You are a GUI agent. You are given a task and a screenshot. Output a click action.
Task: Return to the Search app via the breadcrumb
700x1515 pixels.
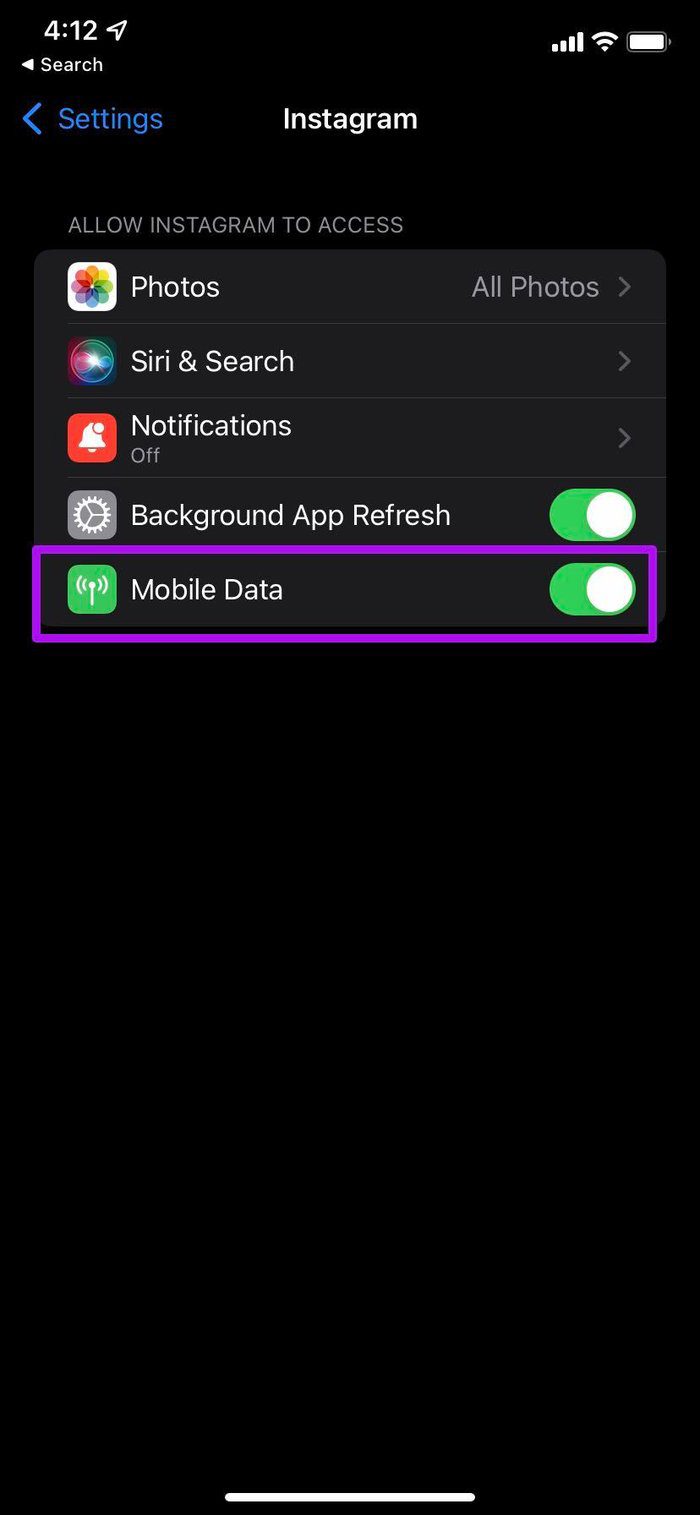[x=62, y=65]
